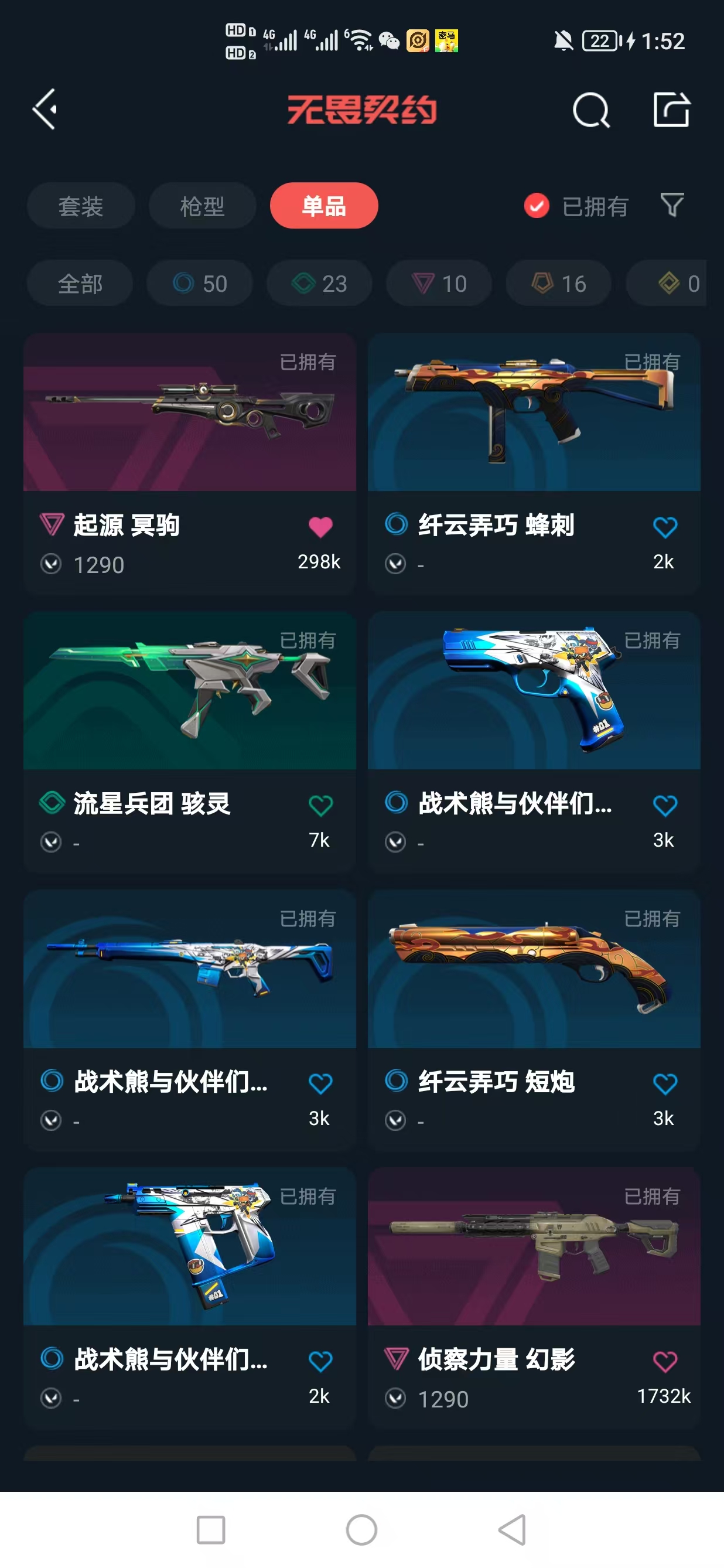Filter by the green tier chip showing 23
The image size is (724, 1568).
point(319,284)
